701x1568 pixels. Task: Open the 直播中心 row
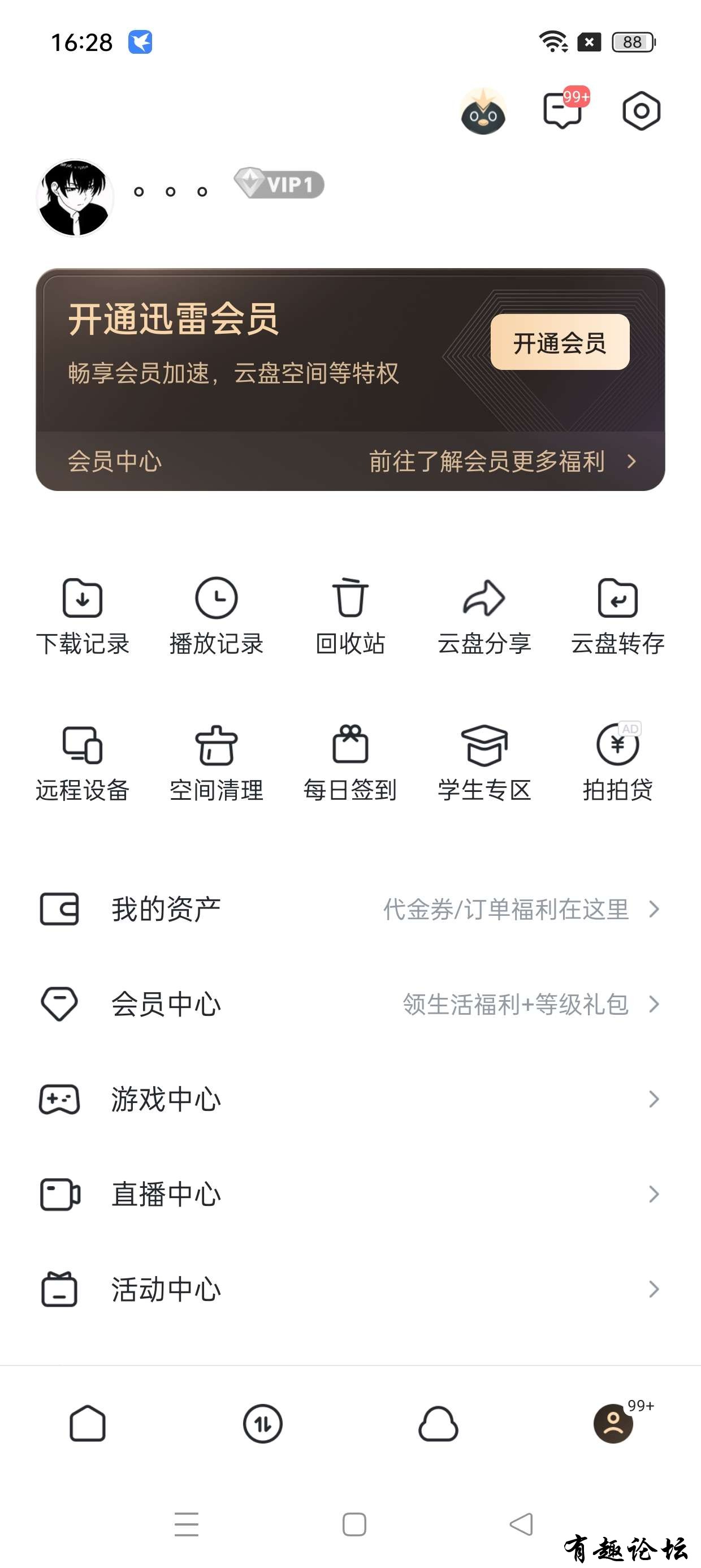click(350, 1194)
